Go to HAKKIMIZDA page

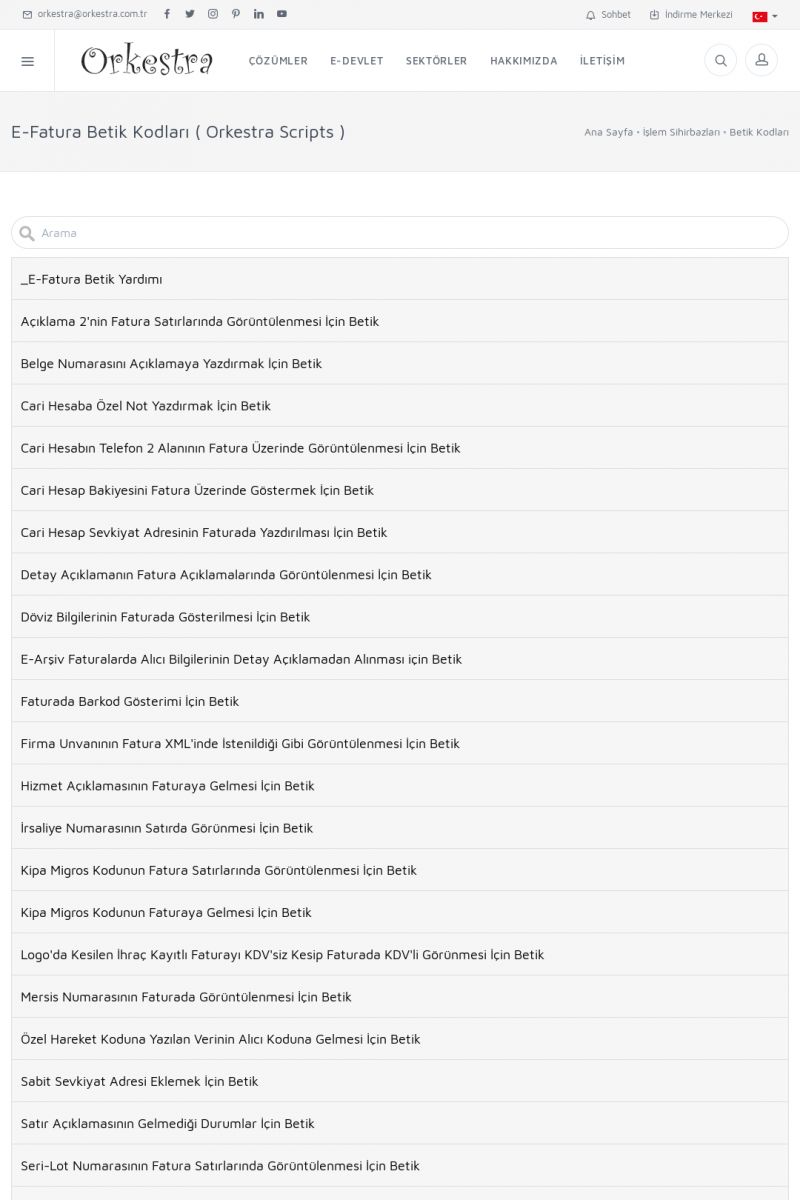[523, 61]
